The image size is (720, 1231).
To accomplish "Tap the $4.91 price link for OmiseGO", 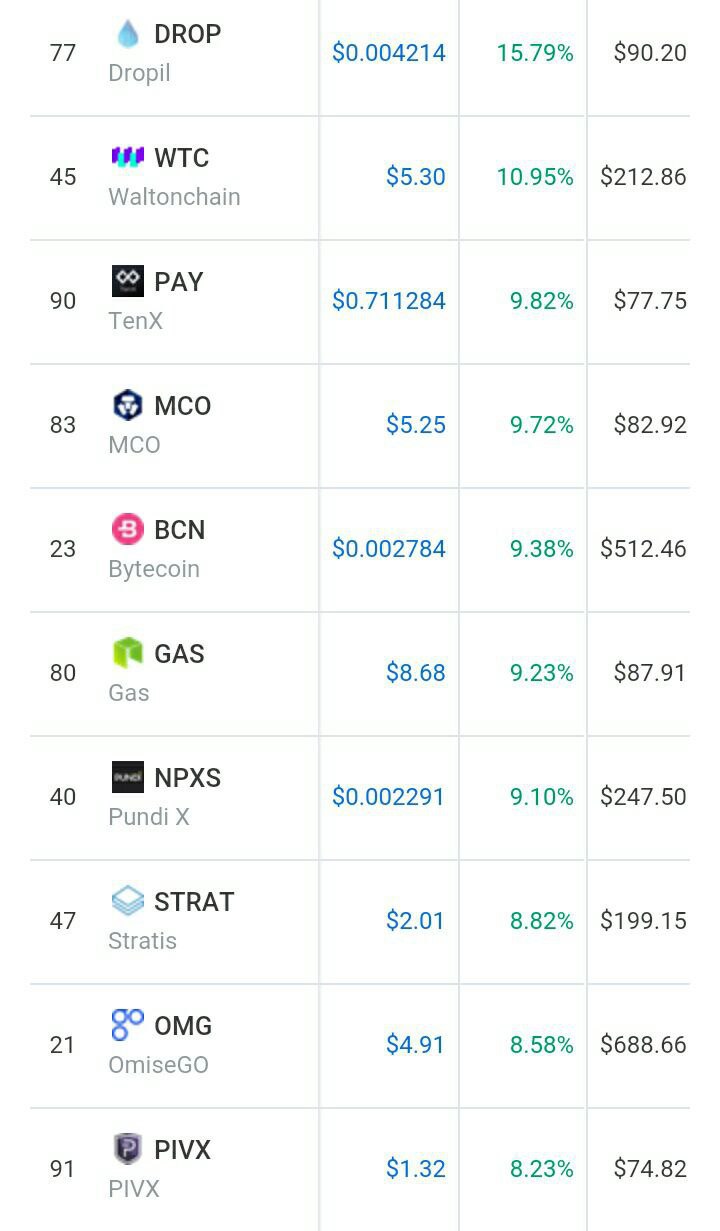I will (x=415, y=1045).
